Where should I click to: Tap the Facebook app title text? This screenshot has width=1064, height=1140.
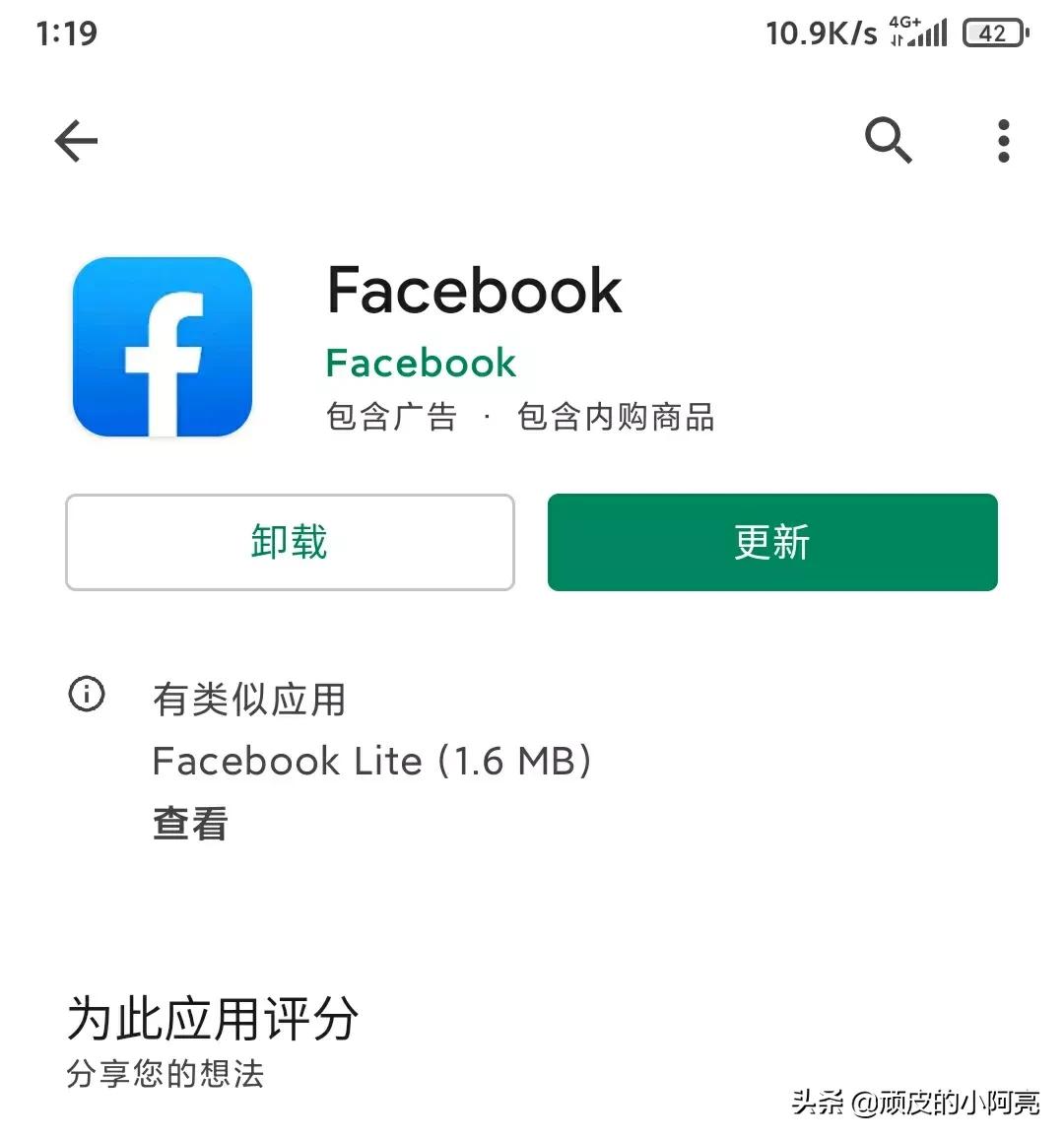(474, 289)
